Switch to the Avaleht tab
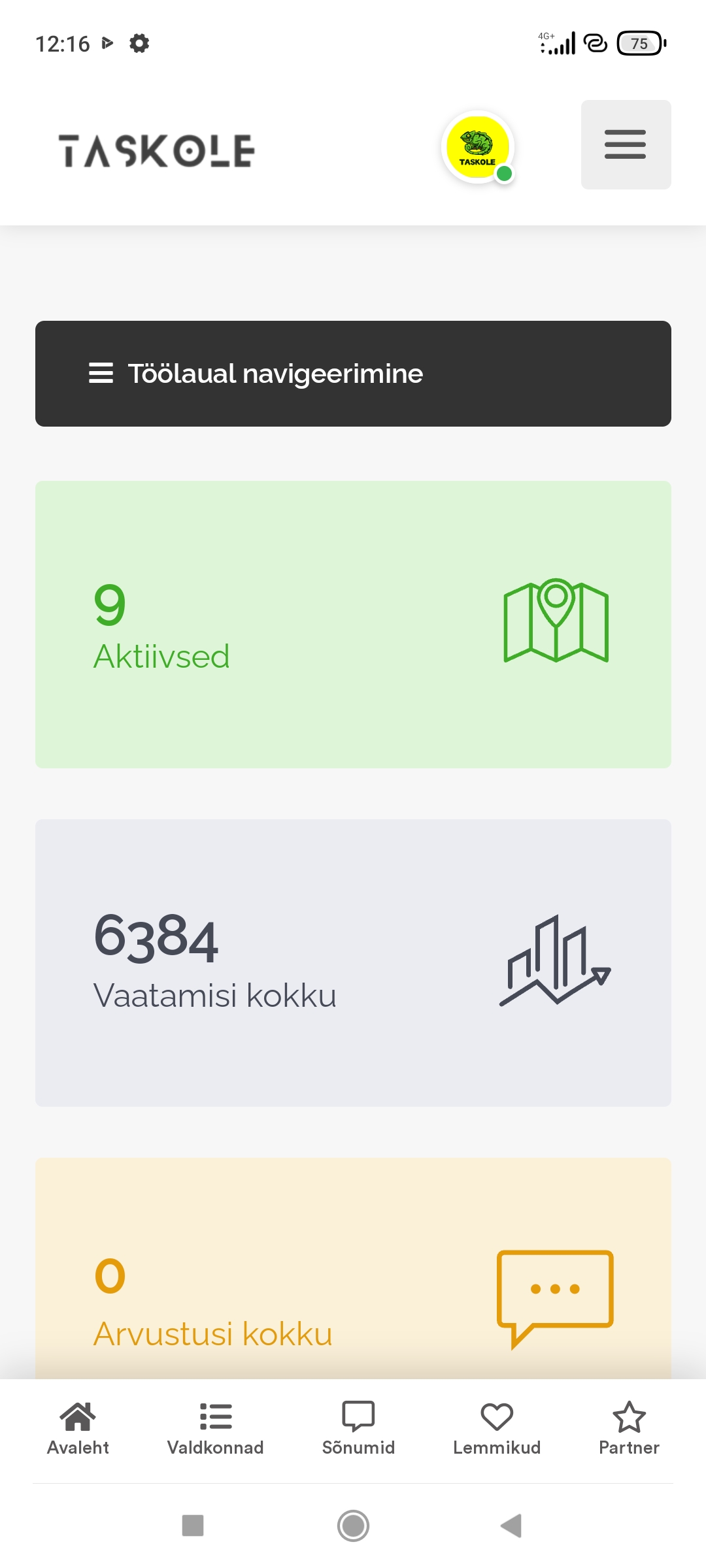The image size is (706, 1568). click(78, 1429)
